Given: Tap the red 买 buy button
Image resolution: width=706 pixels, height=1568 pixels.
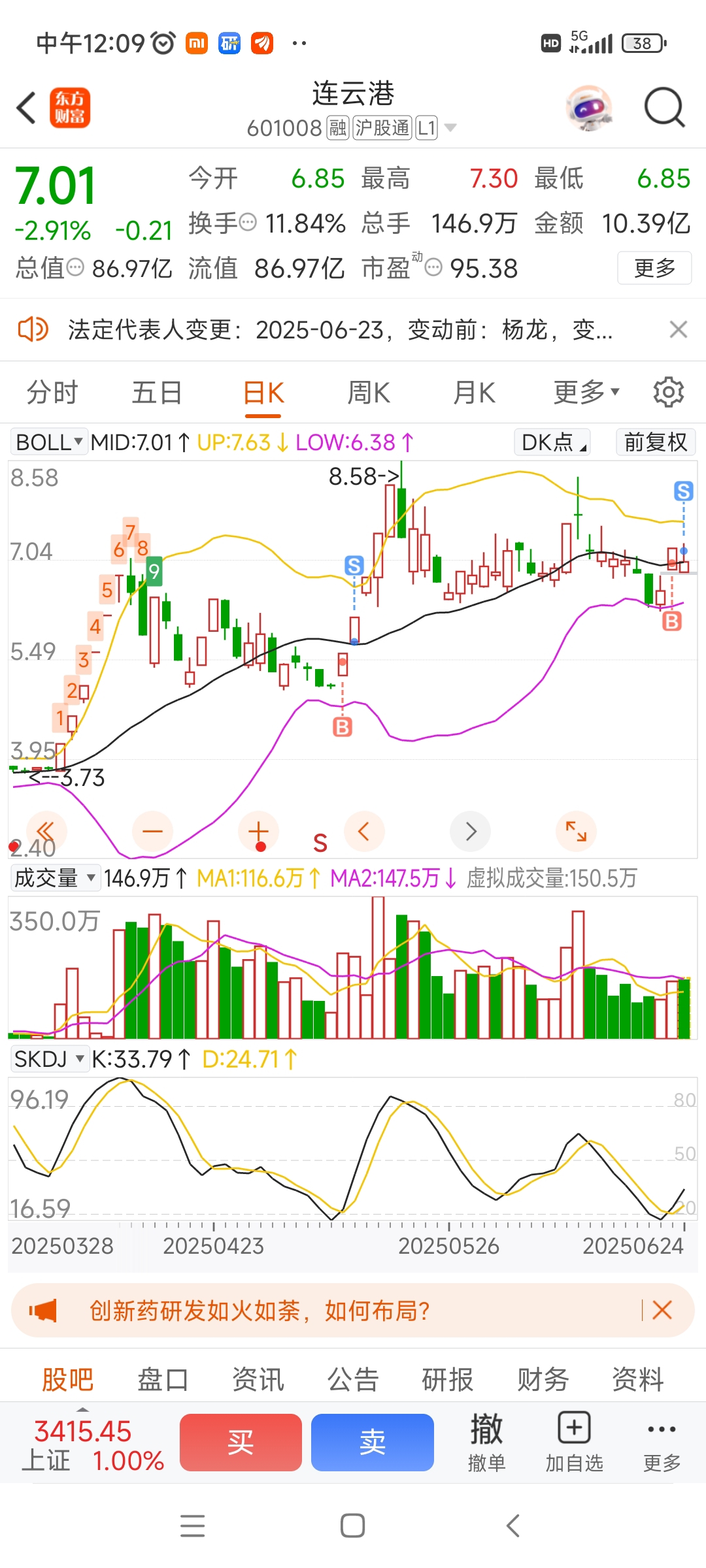Looking at the screenshot, I should click(241, 1443).
